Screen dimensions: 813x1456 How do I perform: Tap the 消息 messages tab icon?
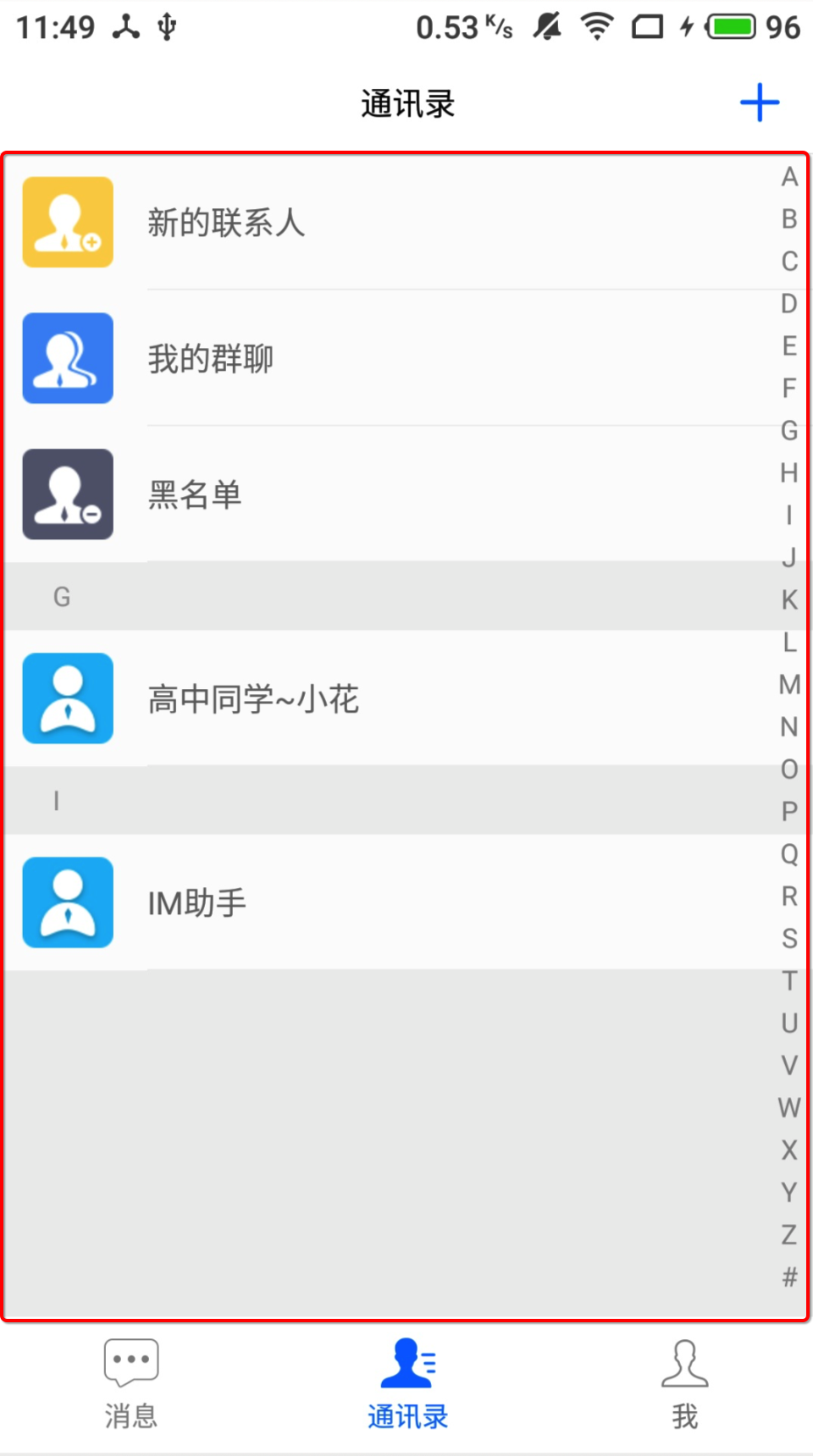130,1361
